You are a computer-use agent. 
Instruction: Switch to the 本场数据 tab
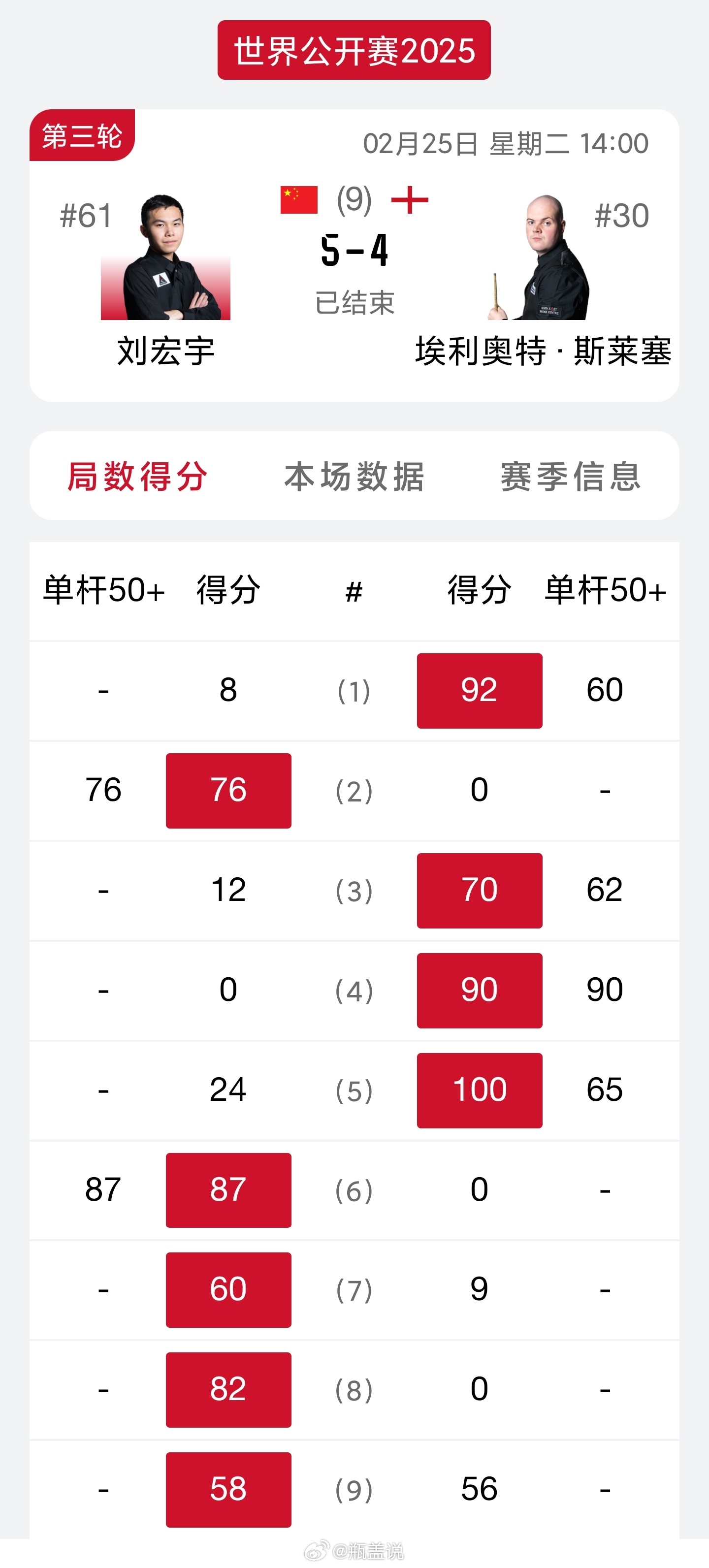point(354,476)
